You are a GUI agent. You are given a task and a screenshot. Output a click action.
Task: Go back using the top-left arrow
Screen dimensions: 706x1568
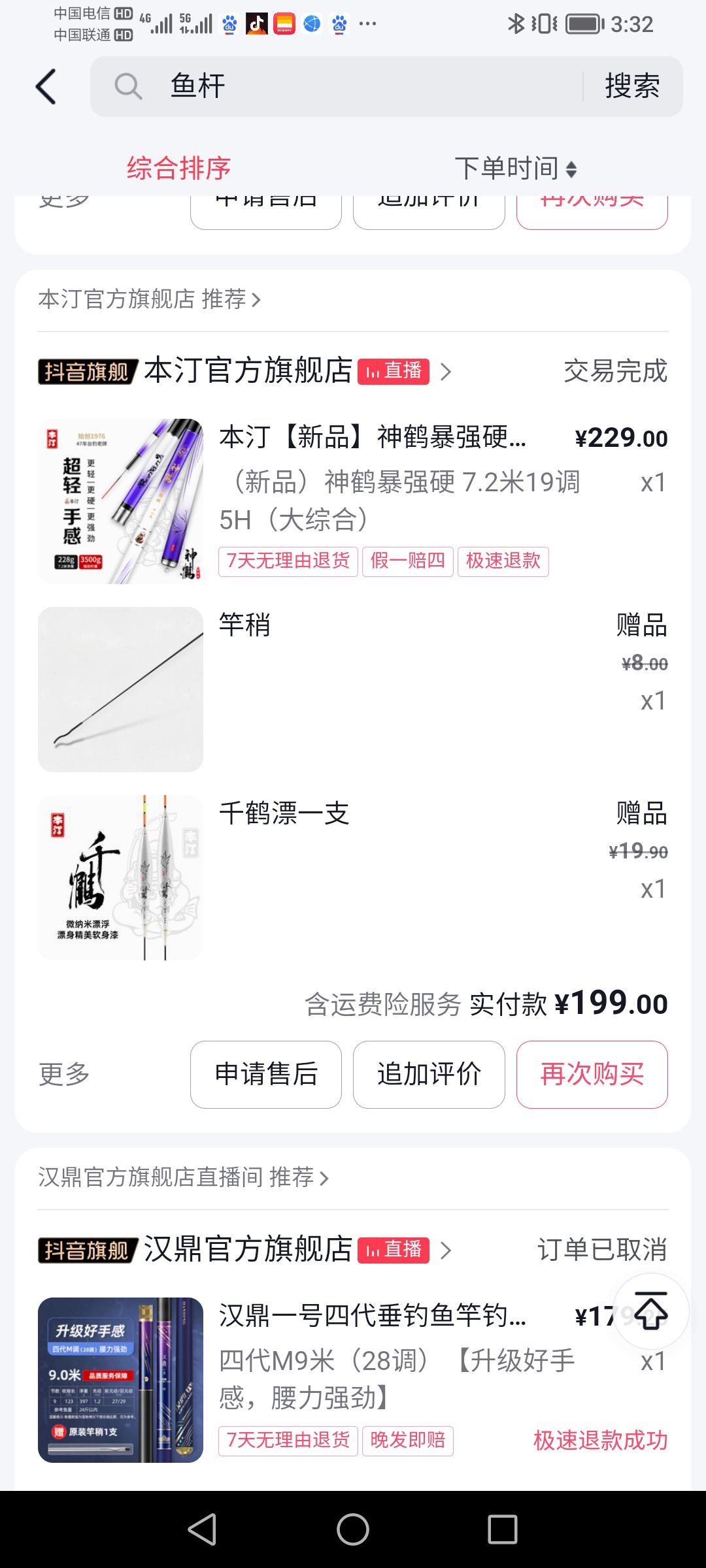(46, 86)
